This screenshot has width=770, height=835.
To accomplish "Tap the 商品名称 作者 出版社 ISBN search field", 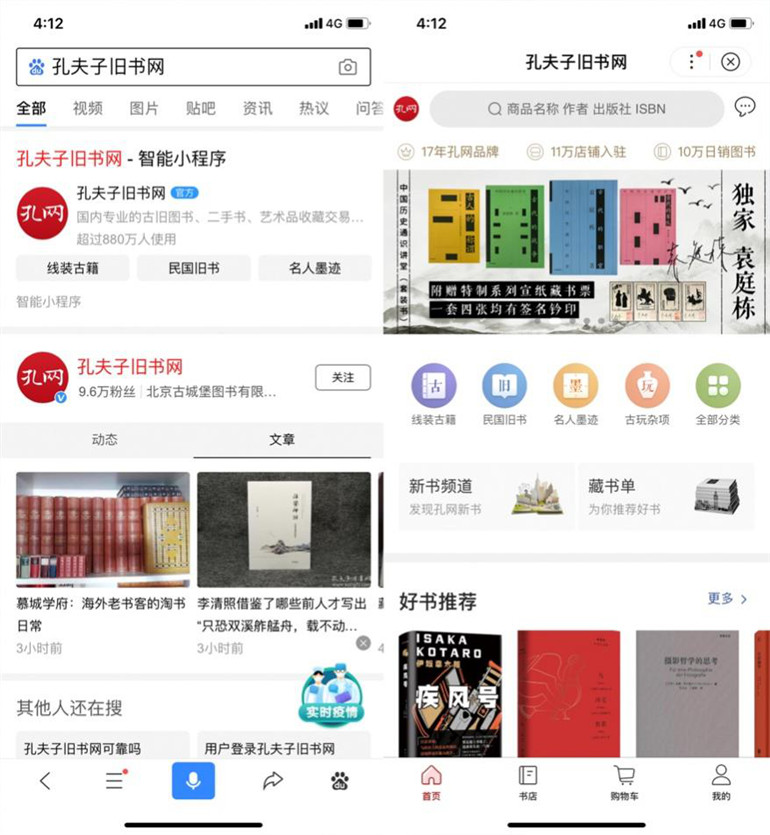I will (576, 109).
